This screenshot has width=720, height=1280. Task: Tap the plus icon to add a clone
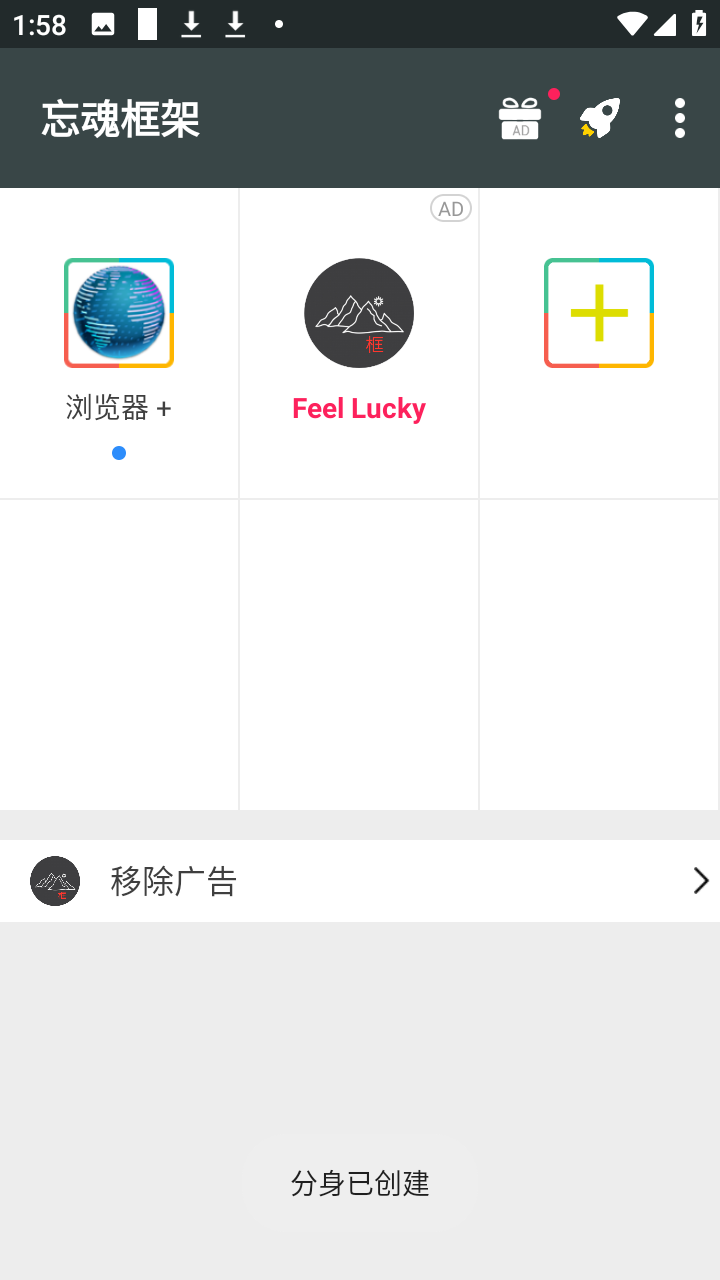(x=598, y=312)
